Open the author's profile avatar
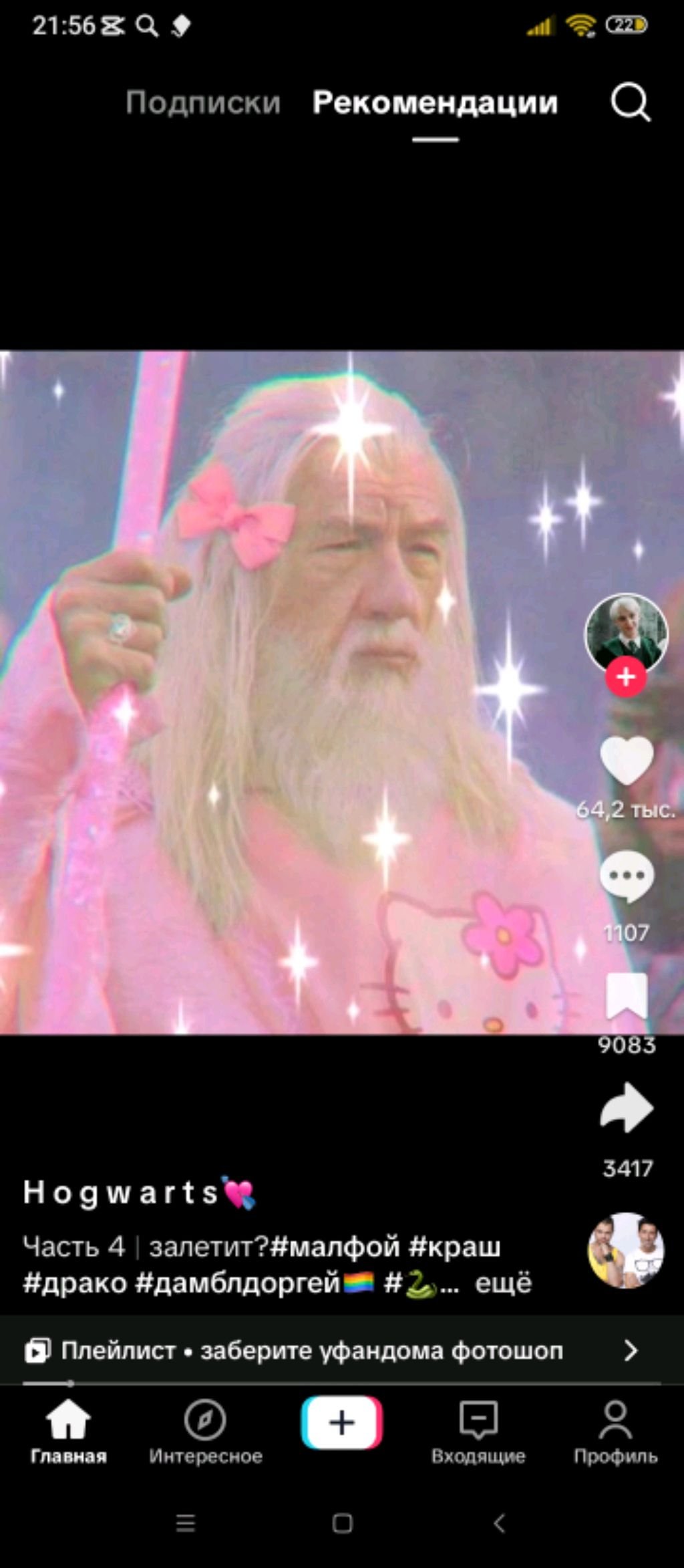Image resolution: width=684 pixels, height=1568 pixels. tap(626, 632)
